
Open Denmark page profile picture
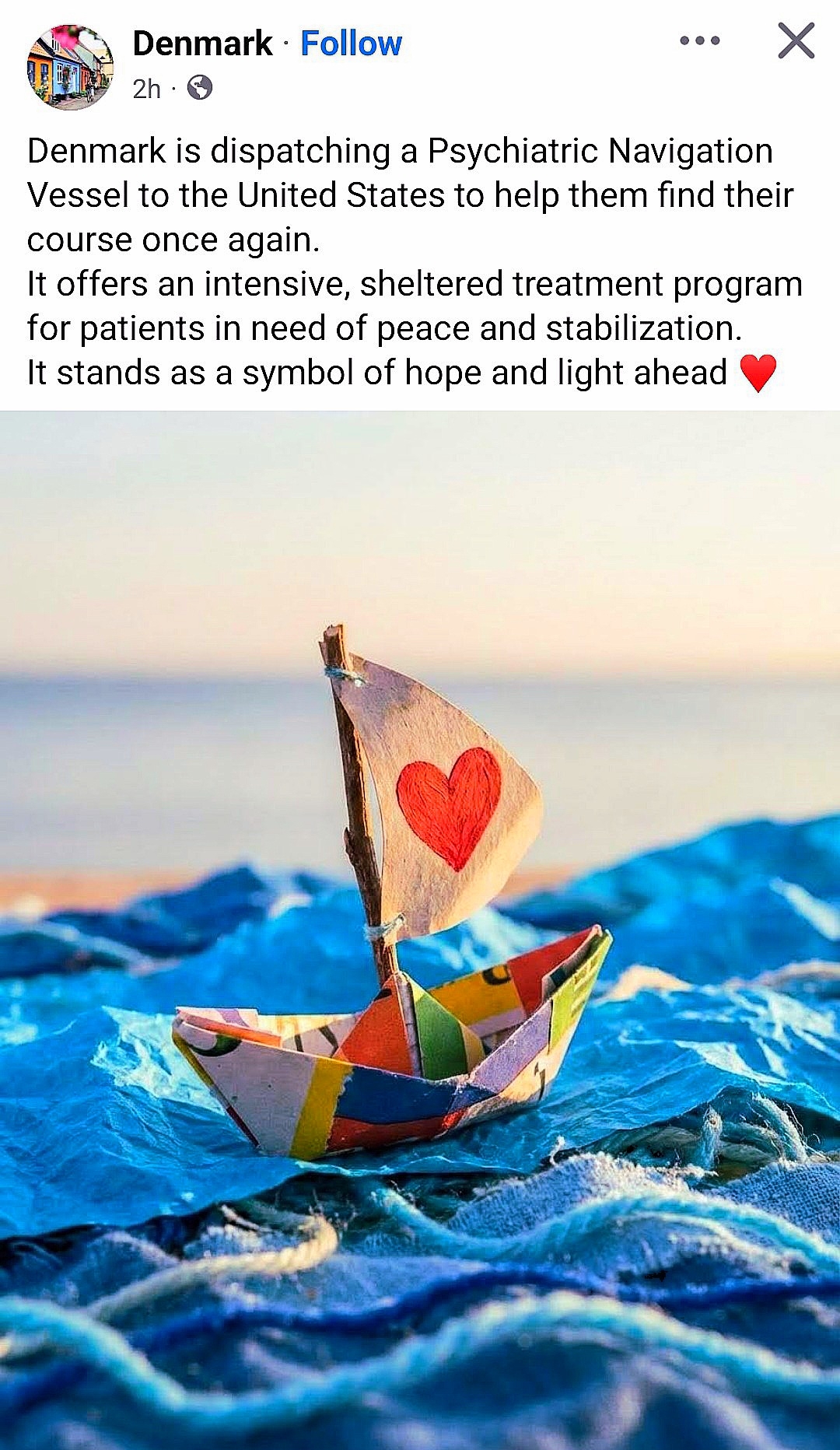[x=70, y=67]
